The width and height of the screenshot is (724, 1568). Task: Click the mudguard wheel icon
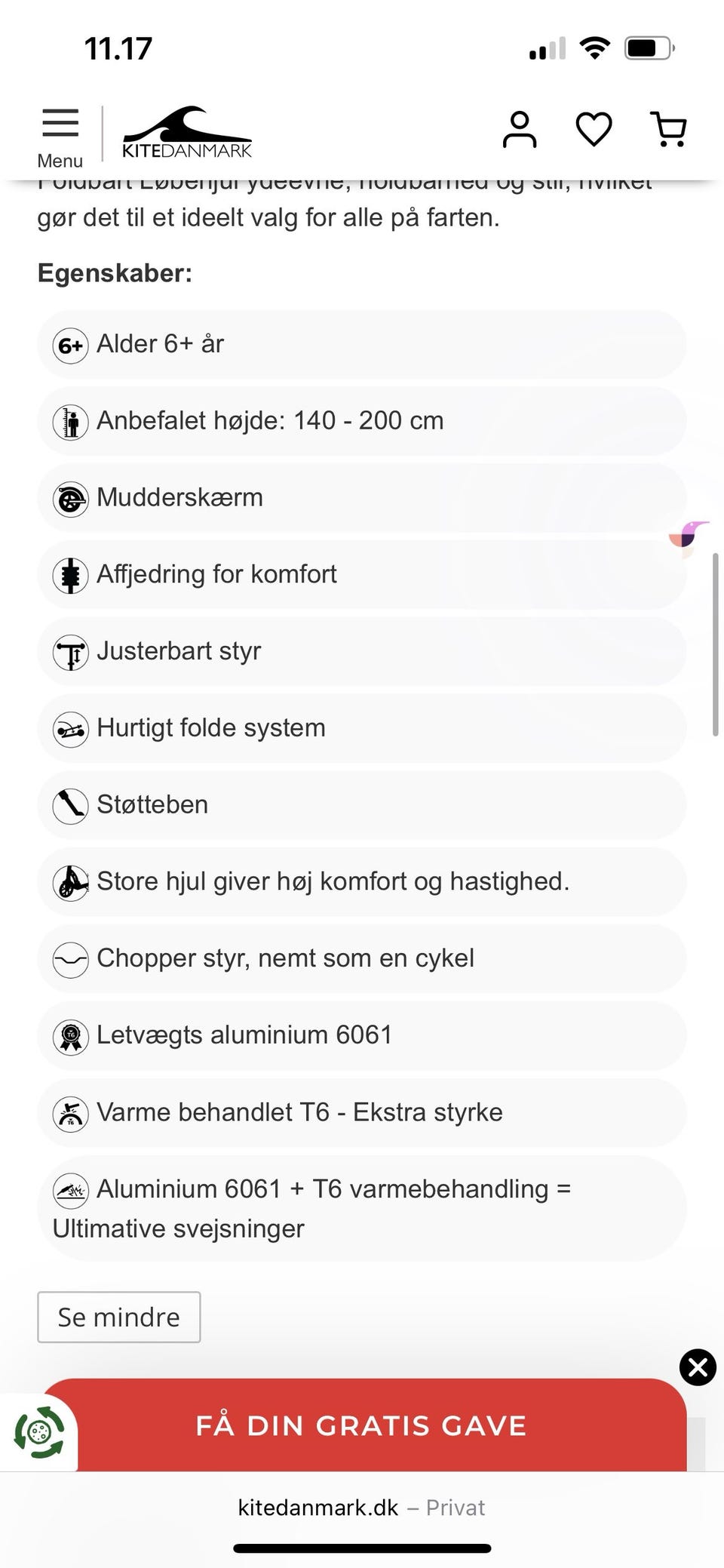point(70,499)
